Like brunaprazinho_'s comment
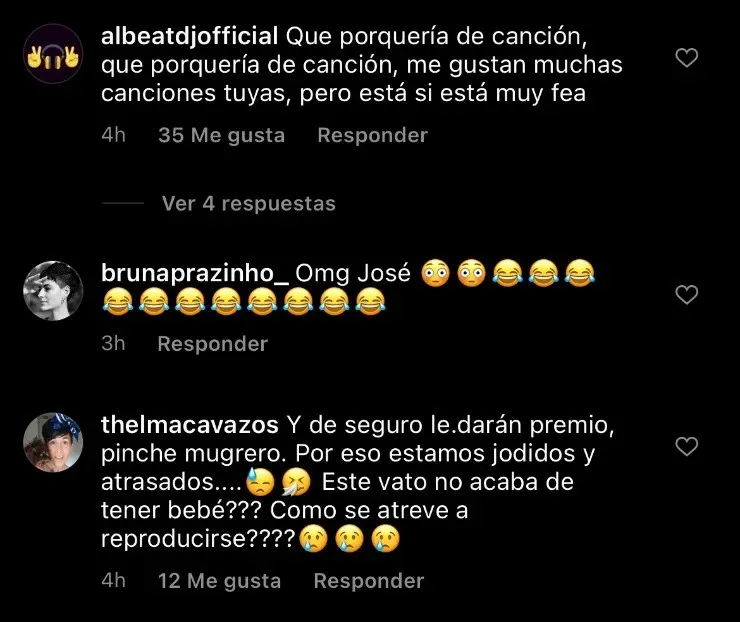 pos(686,294)
